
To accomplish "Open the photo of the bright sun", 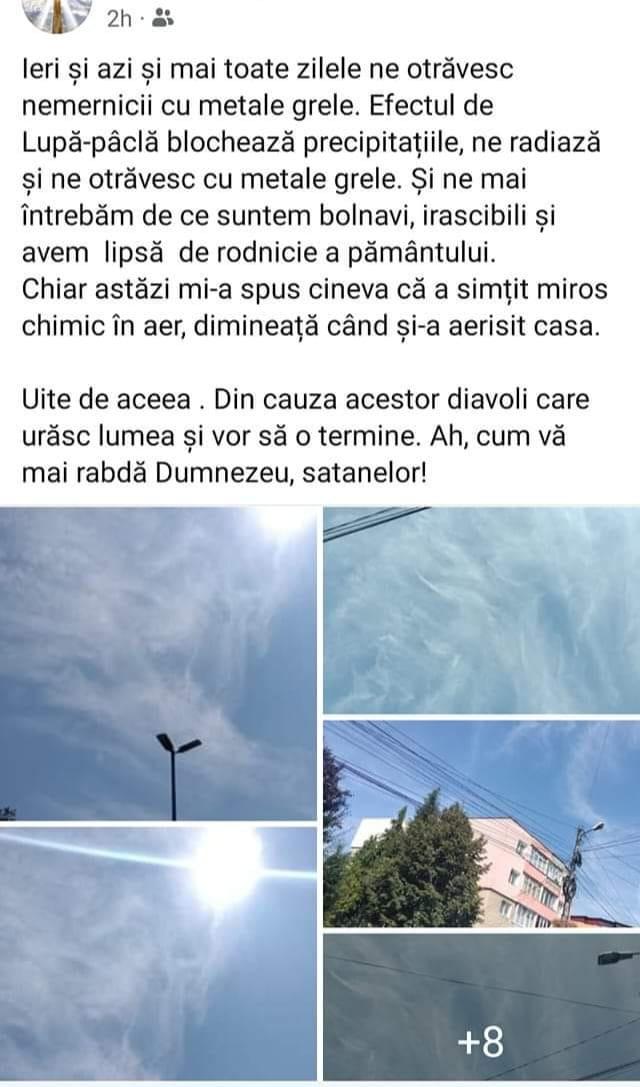I will 158,954.
